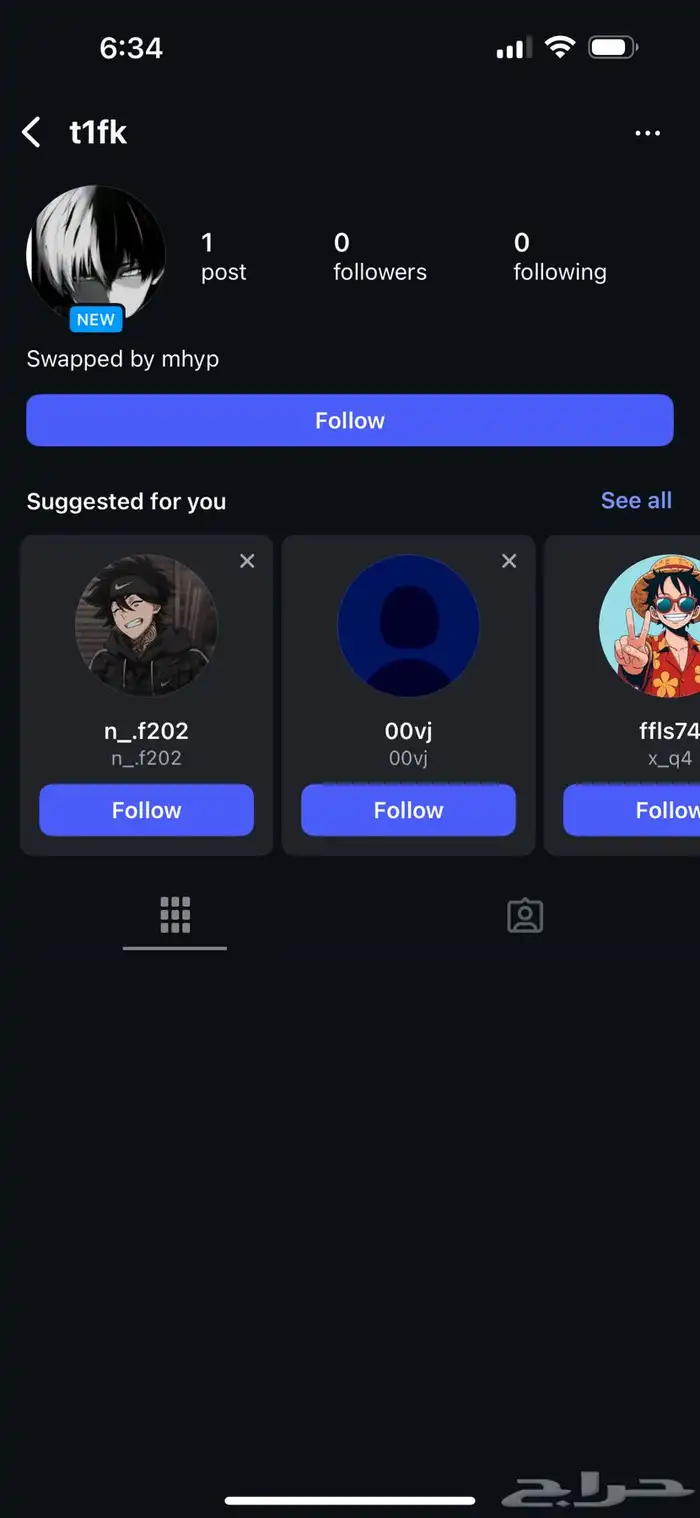The width and height of the screenshot is (700, 1518).
Task: Dismiss the 00vj suggestion card
Action: click(509, 561)
